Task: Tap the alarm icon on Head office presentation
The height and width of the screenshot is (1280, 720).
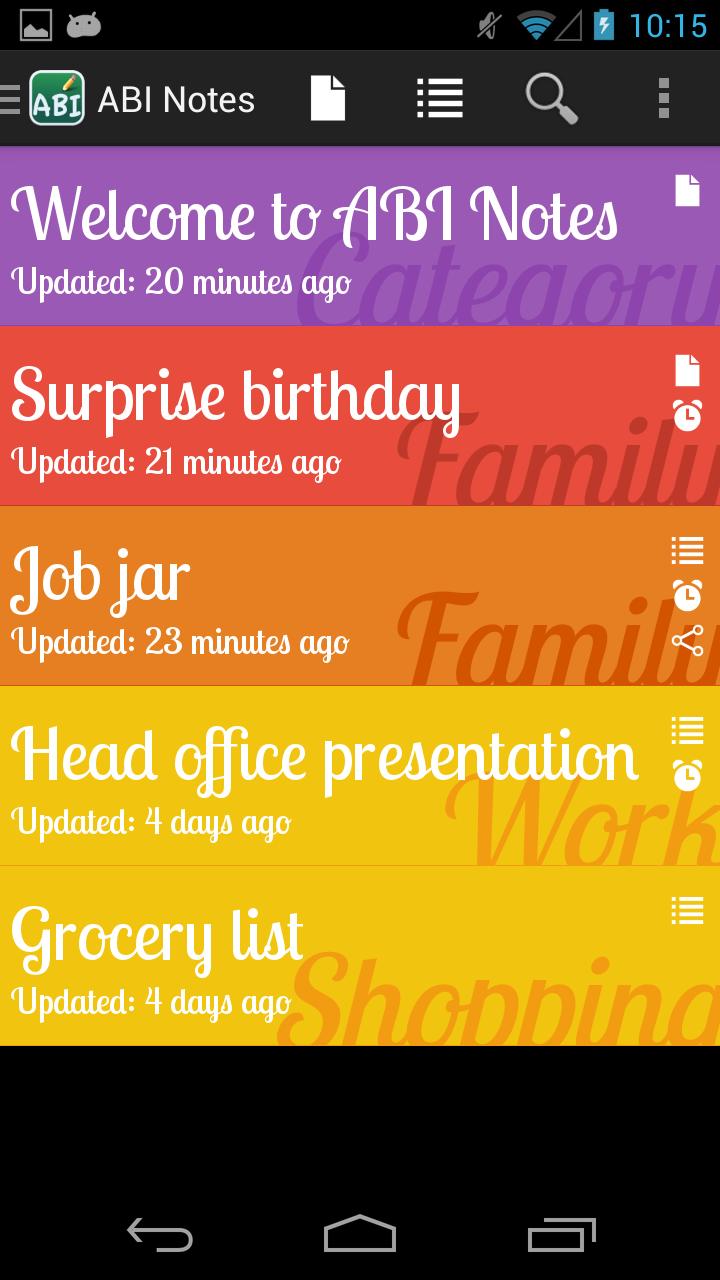Action: [687, 774]
